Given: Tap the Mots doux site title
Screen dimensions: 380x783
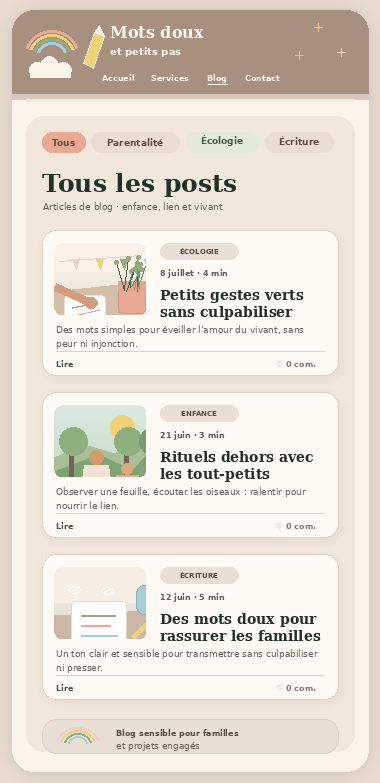Looking at the screenshot, I should coord(157,32).
